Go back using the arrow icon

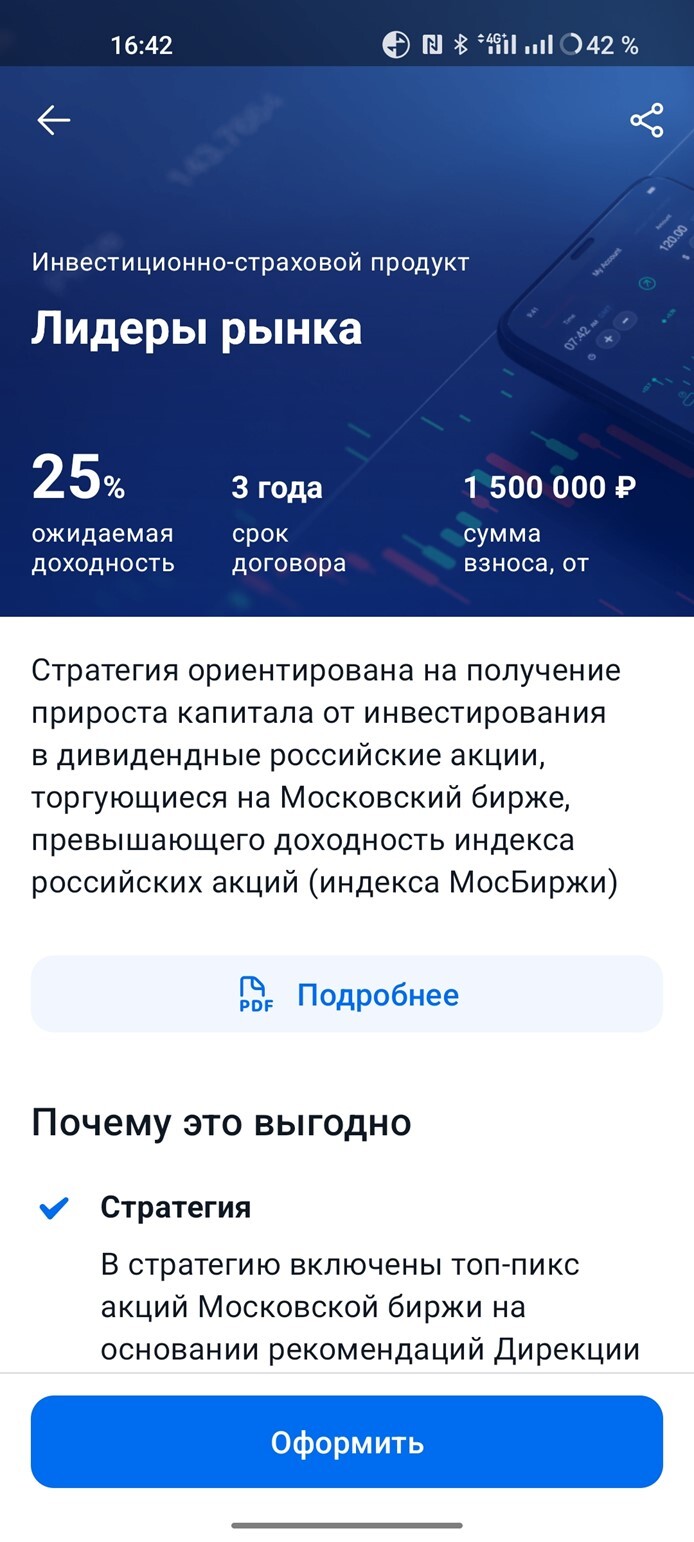click(x=54, y=121)
